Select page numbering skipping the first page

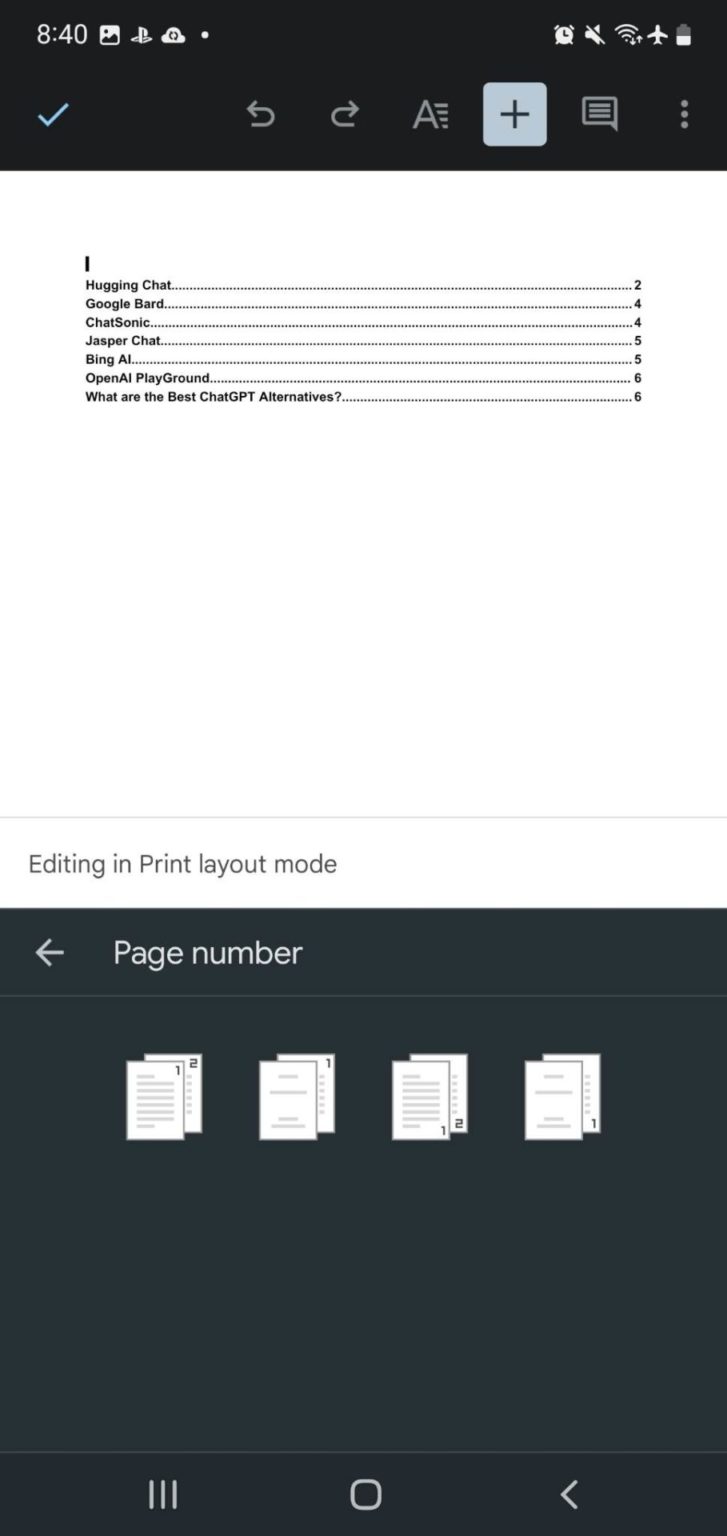coord(296,1096)
